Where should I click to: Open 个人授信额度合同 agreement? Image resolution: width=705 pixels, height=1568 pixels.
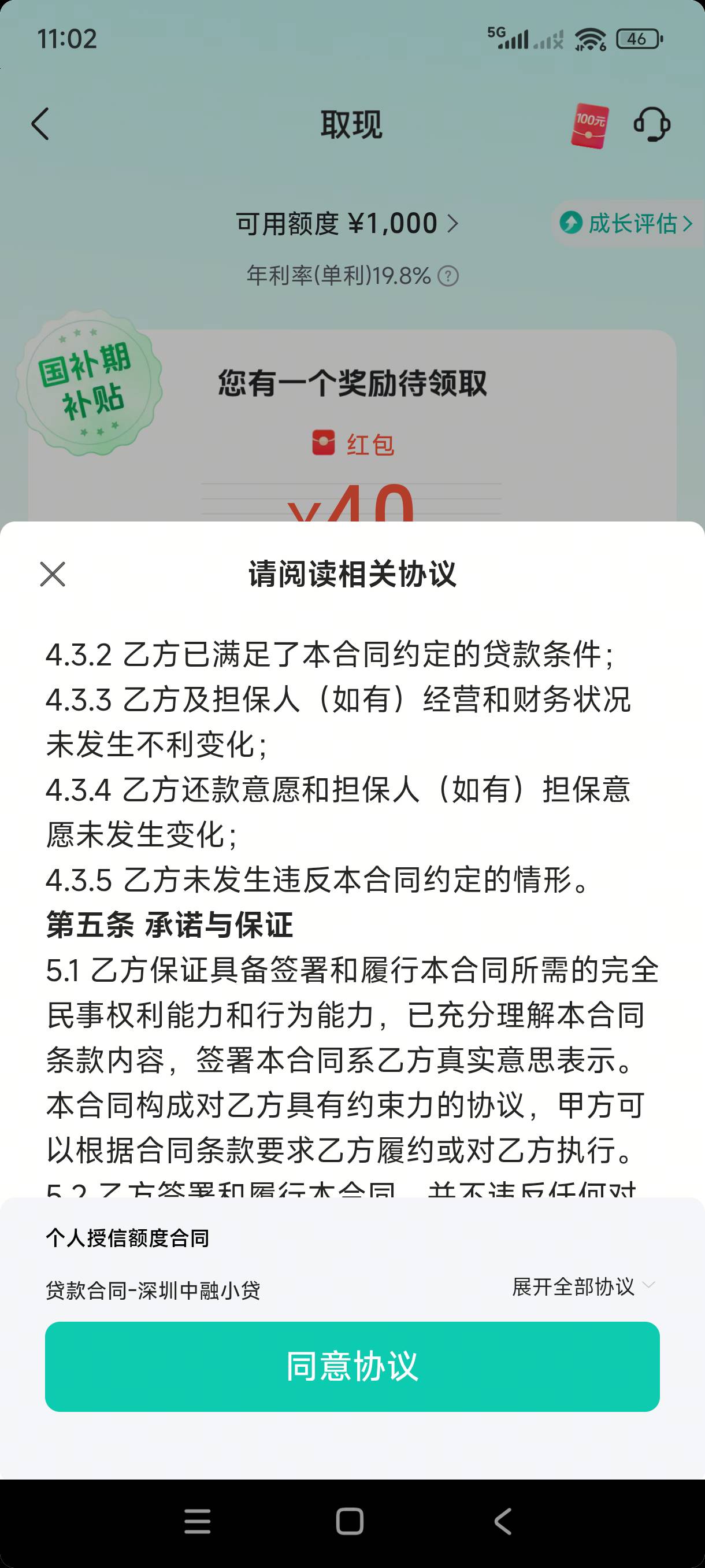coord(127,1237)
